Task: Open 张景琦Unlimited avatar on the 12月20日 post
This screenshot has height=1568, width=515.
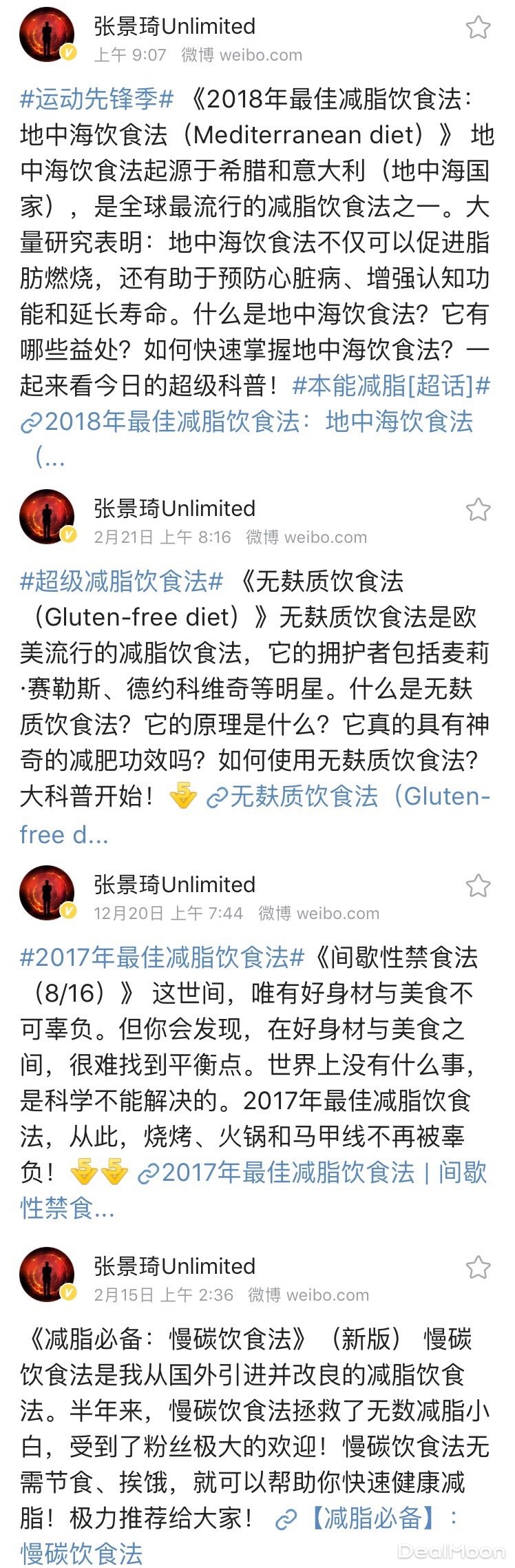Action: [x=47, y=893]
